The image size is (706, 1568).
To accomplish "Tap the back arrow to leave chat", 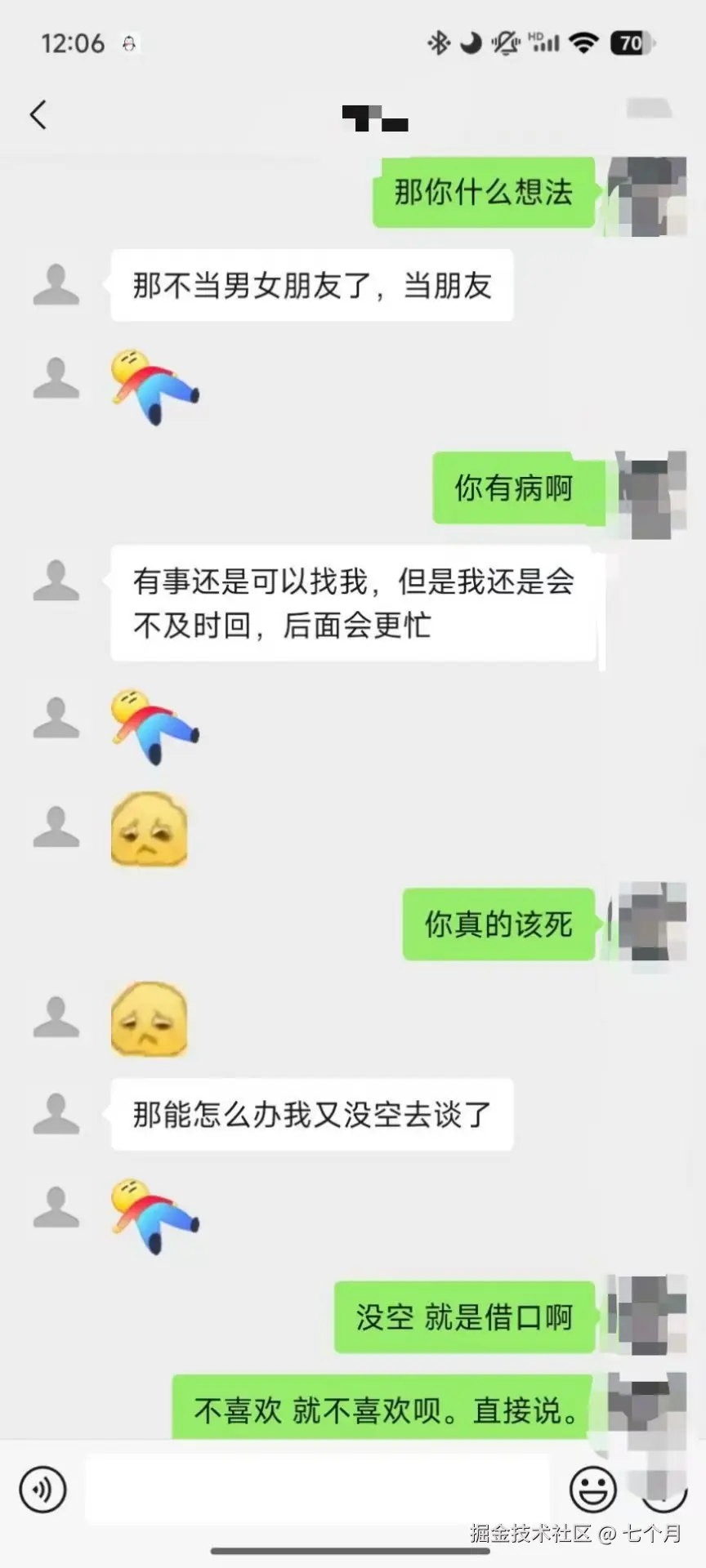I will pyautogui.click(x=38, y=114).
